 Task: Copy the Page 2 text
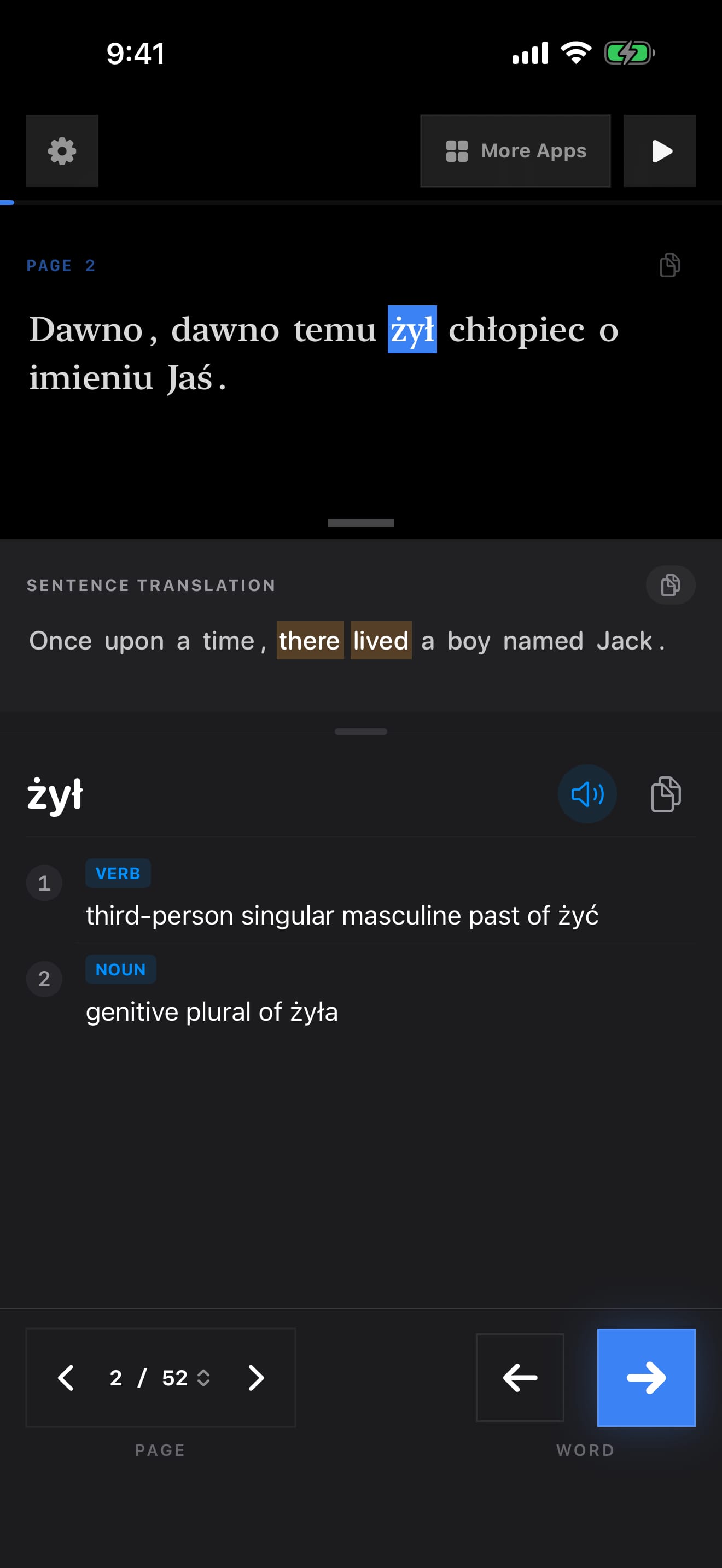pyautogui.click(x=669, y=265)
